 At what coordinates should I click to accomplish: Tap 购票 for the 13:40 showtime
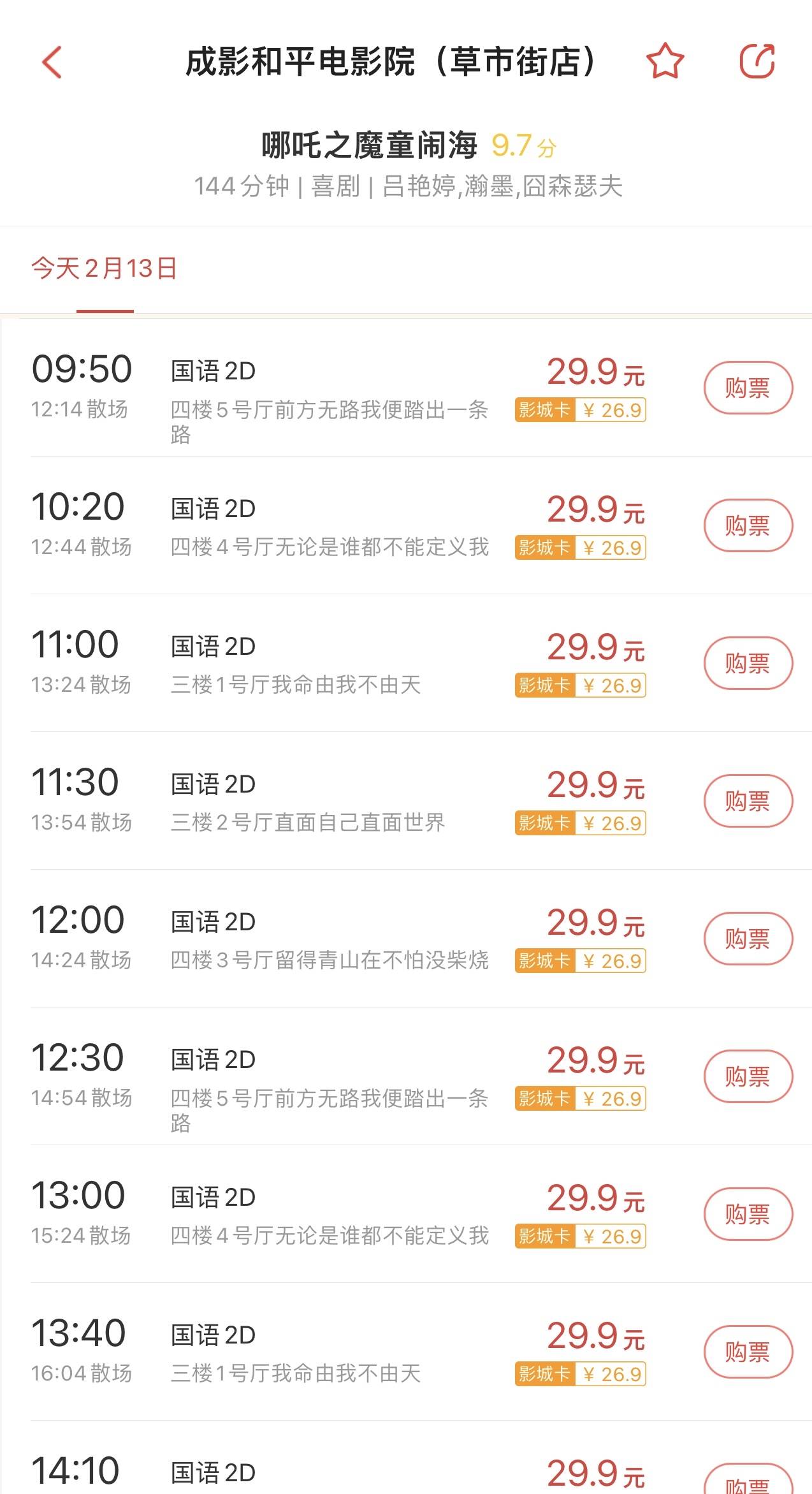coord(749,1351)
